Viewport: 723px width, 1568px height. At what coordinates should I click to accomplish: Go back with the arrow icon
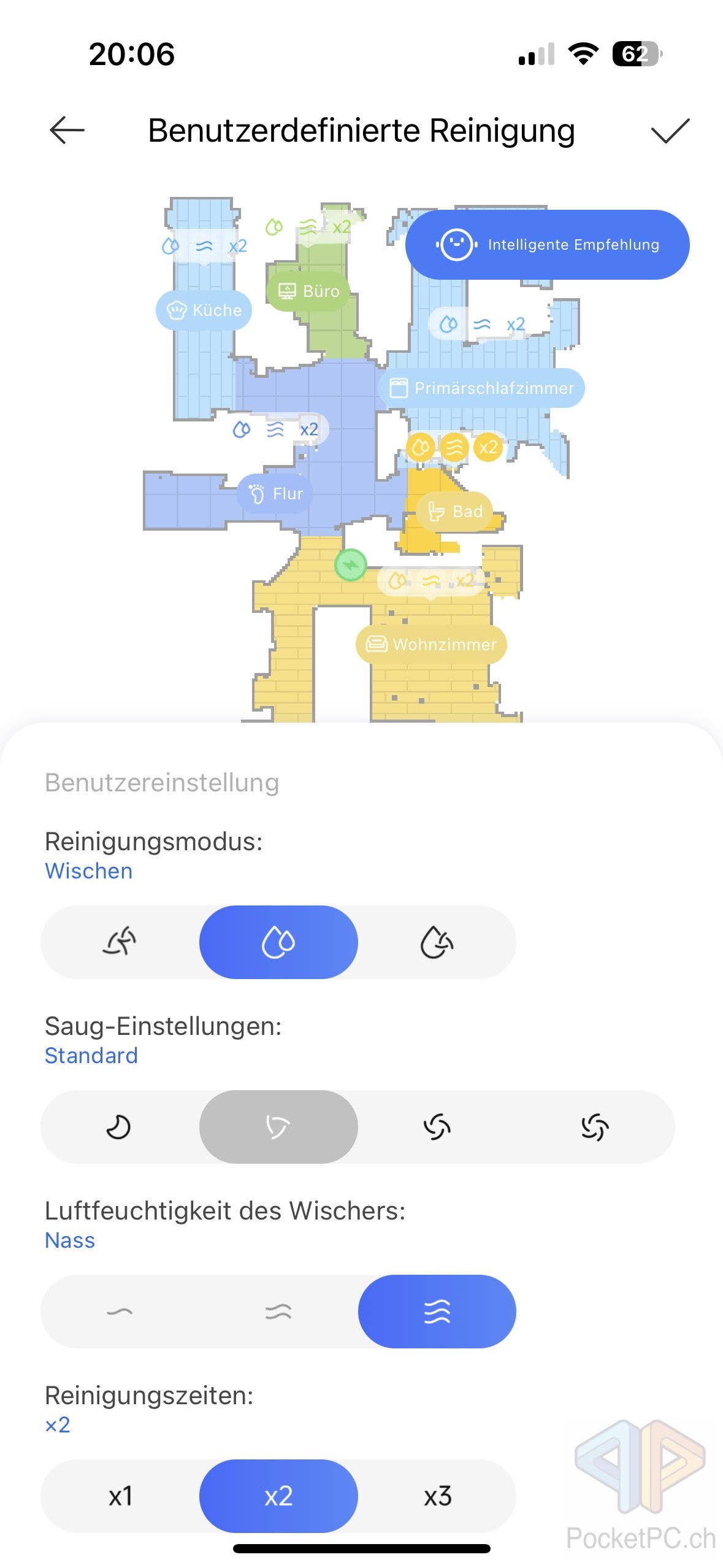coord(67,131)
